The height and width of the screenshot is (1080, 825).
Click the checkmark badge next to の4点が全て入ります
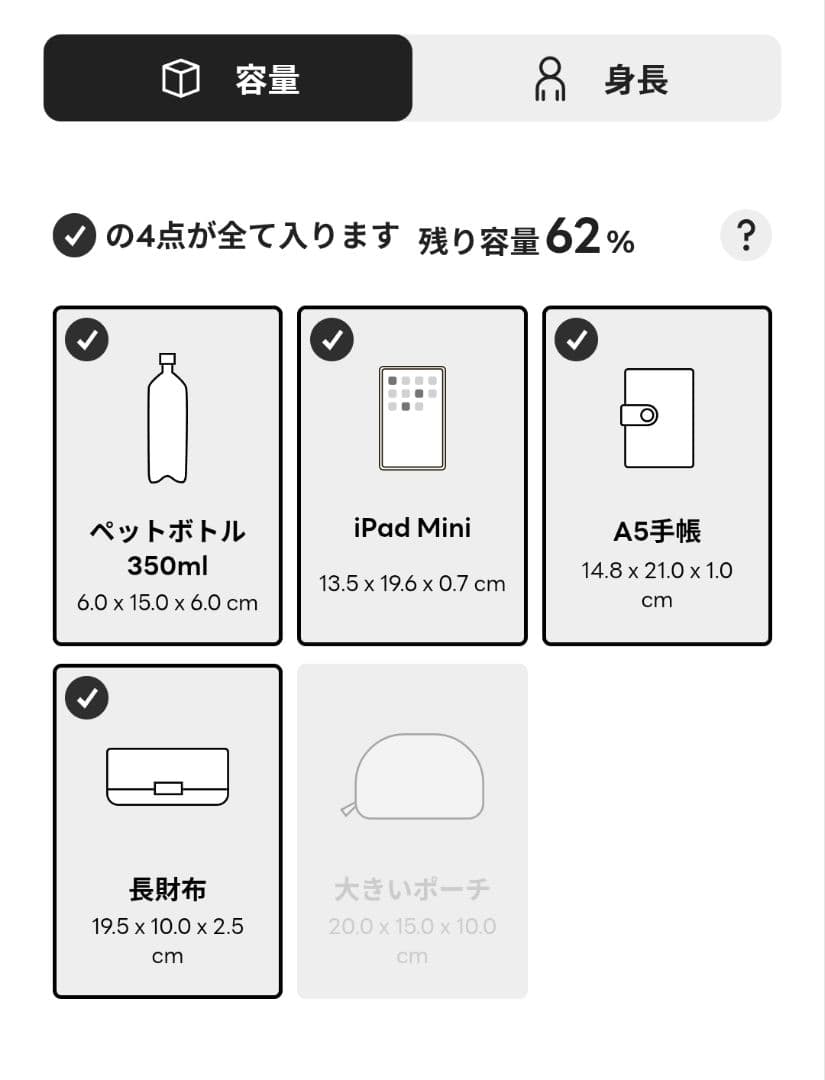point(74,237)
